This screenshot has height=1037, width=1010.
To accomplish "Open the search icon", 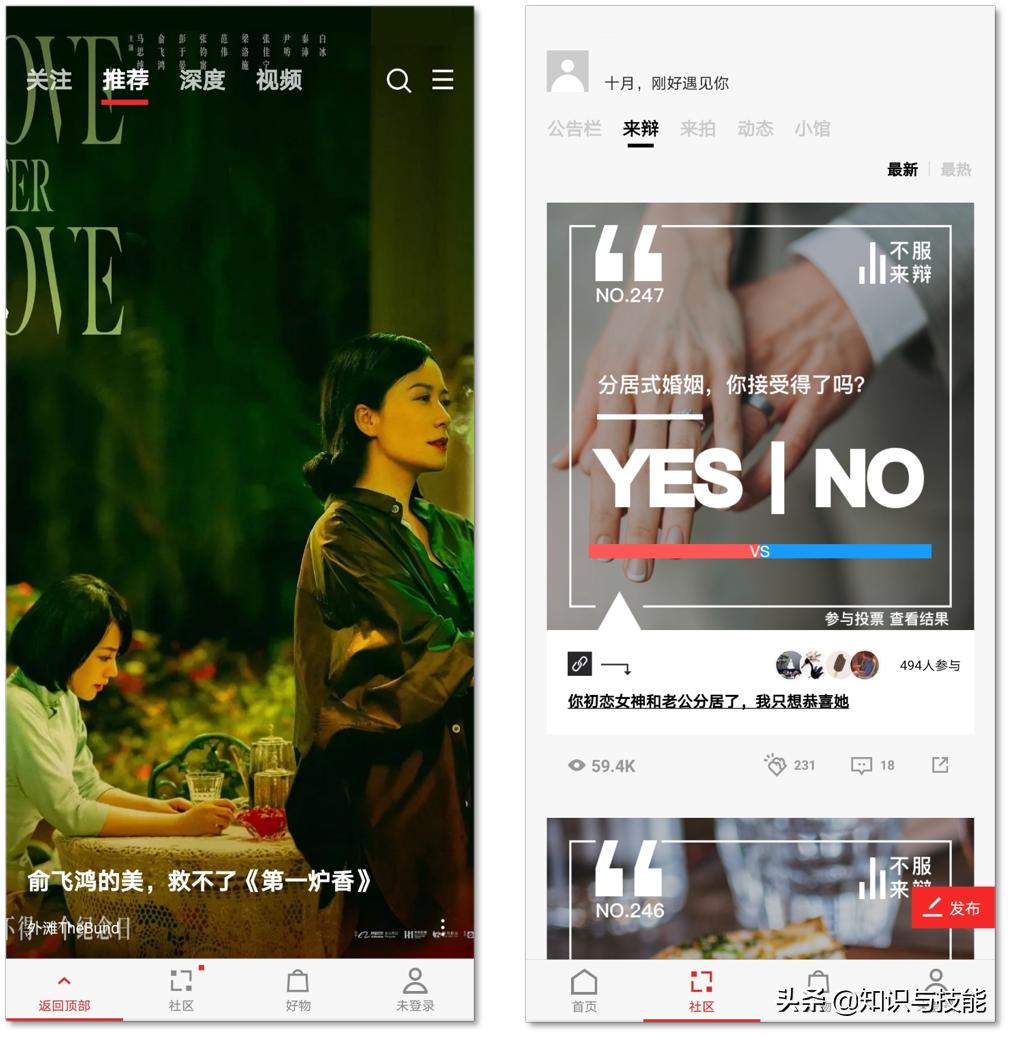I will 398,81.
